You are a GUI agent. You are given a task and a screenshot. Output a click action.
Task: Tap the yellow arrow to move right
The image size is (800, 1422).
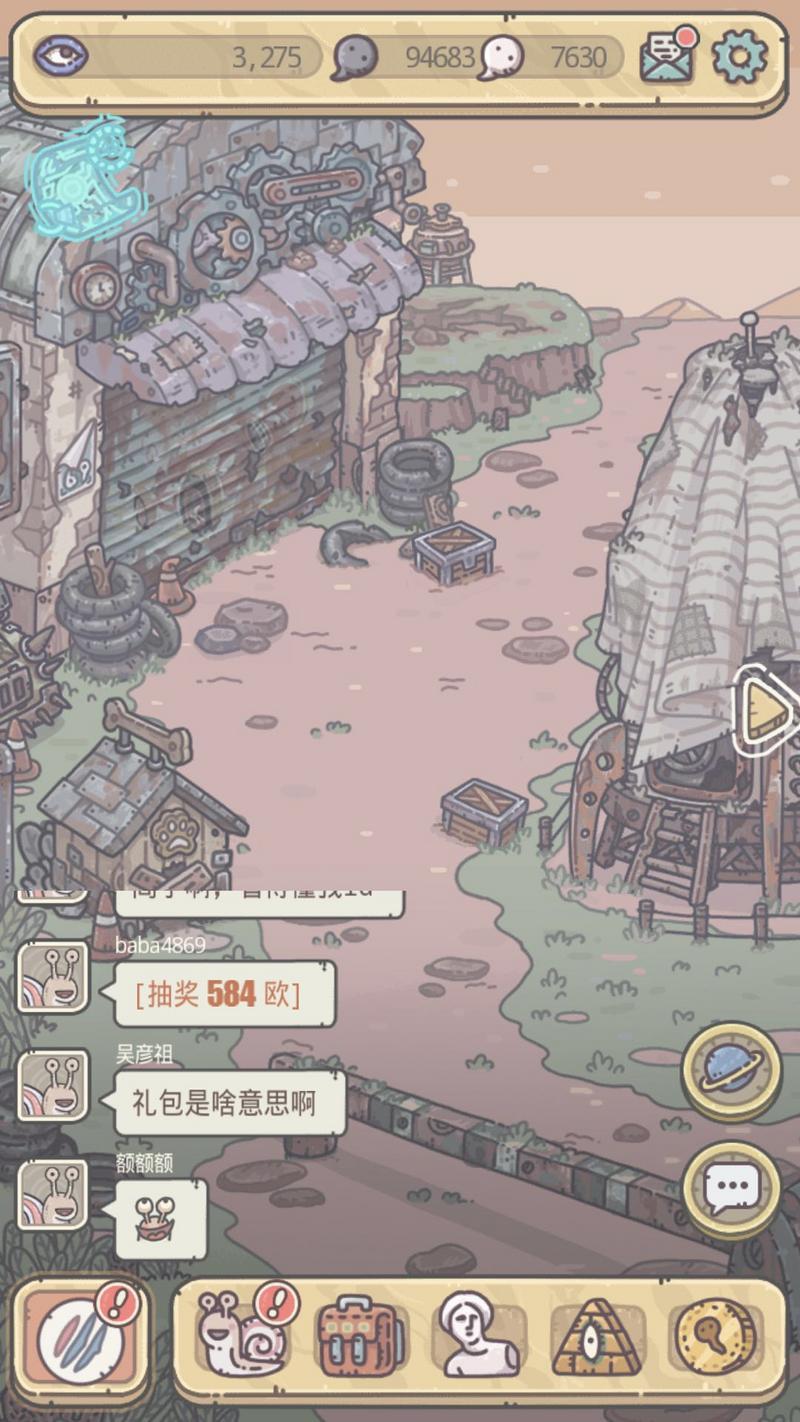[767, 711]
